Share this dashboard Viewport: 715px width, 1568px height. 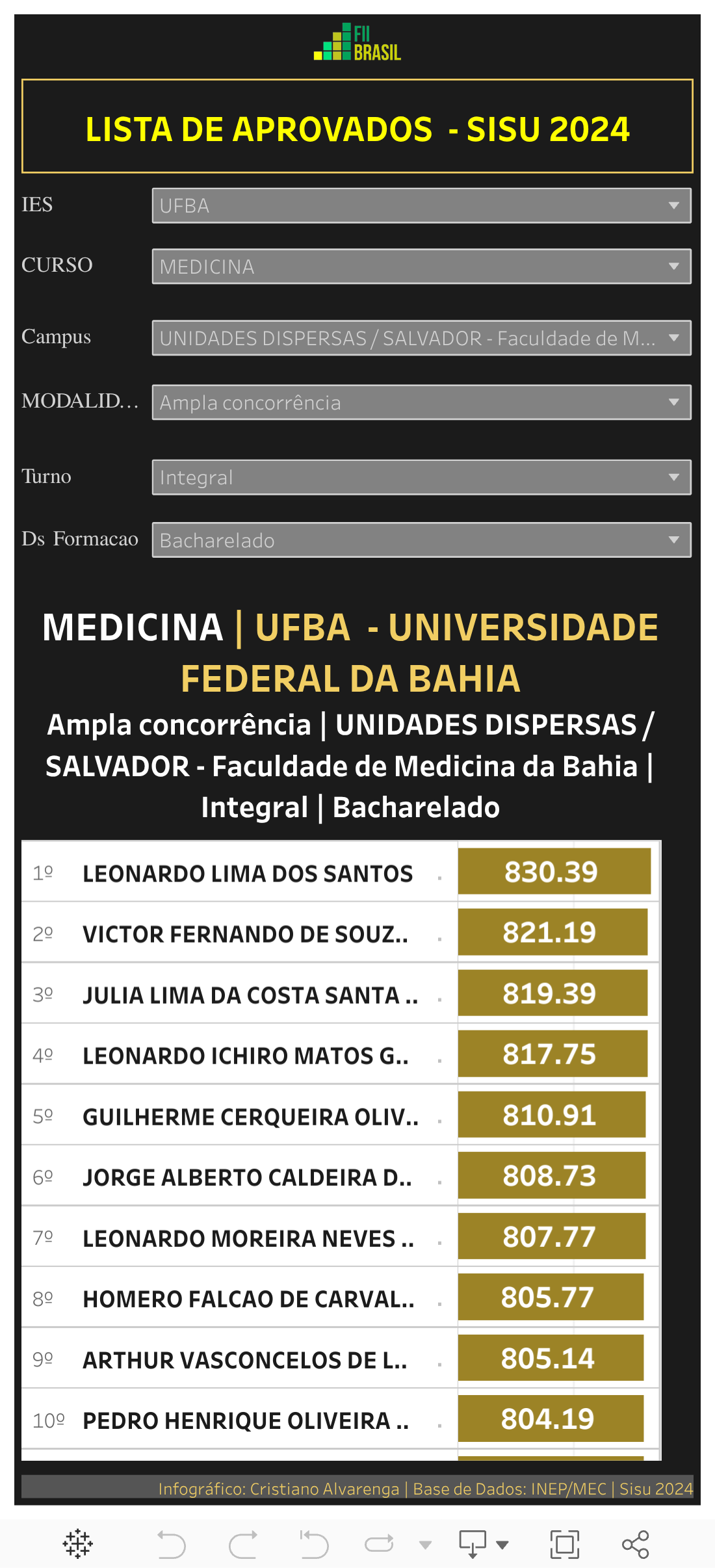(x=635, y=1544)
